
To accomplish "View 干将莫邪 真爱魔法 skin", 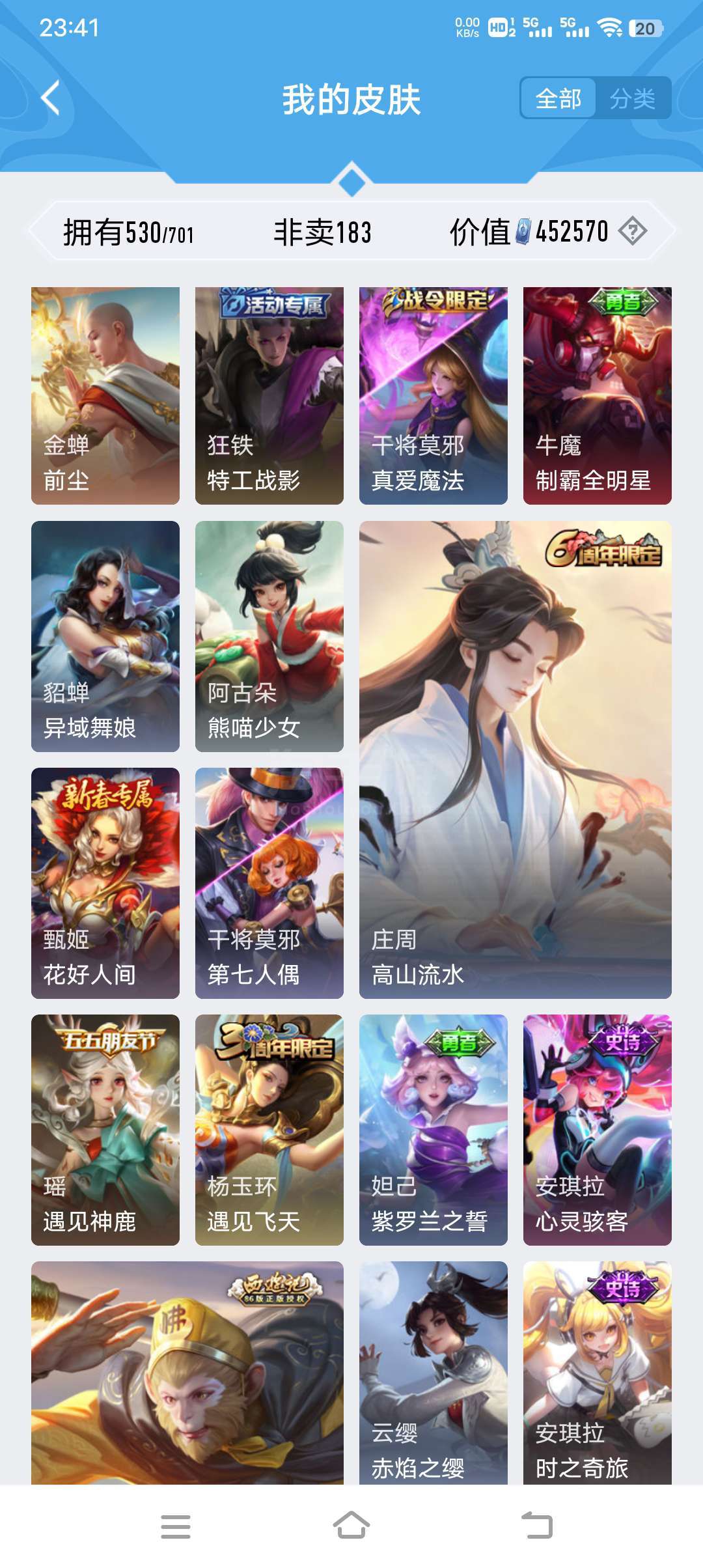I will 434,395.
